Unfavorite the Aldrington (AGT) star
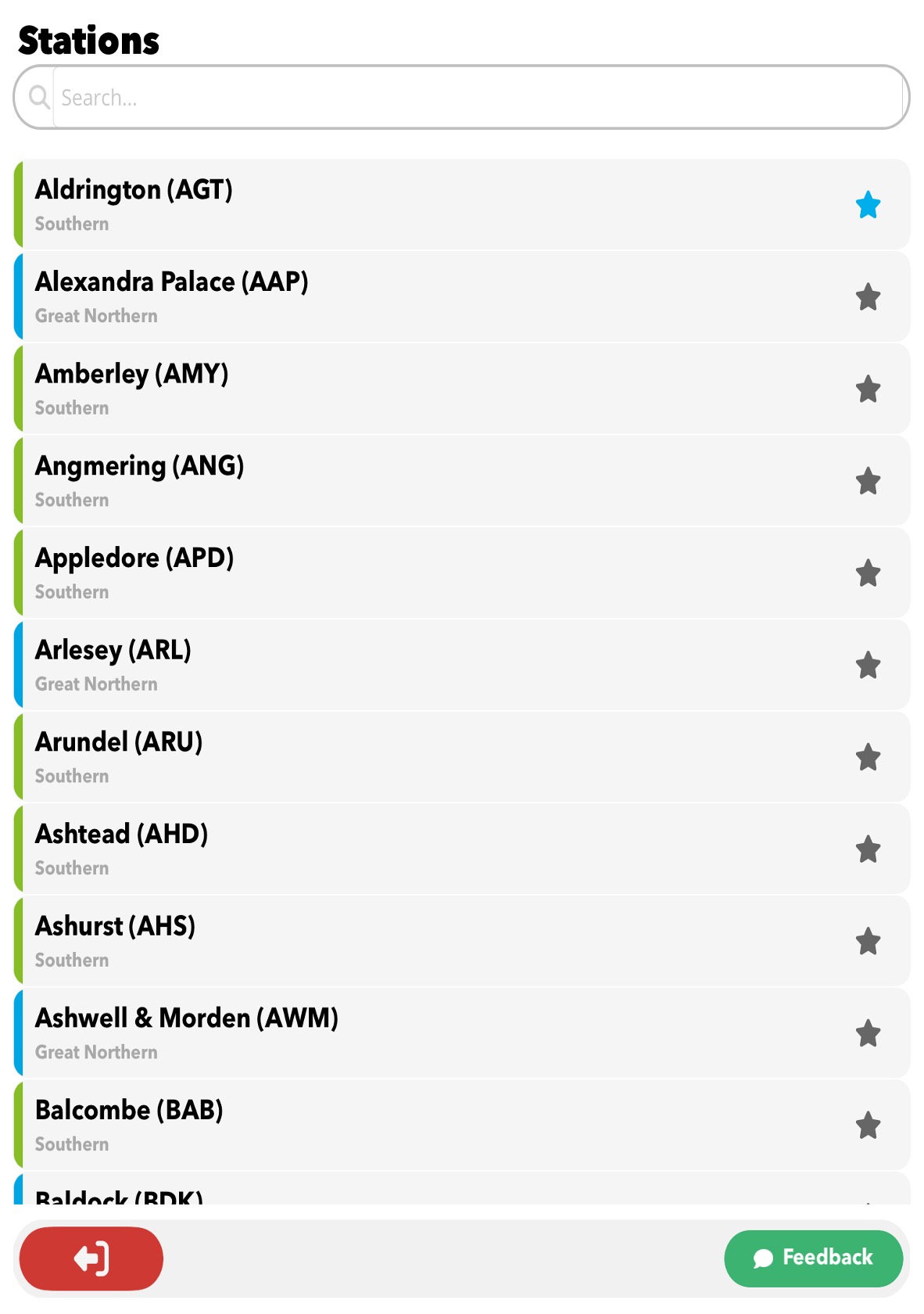924x1314 pixels. click(868, 205)
